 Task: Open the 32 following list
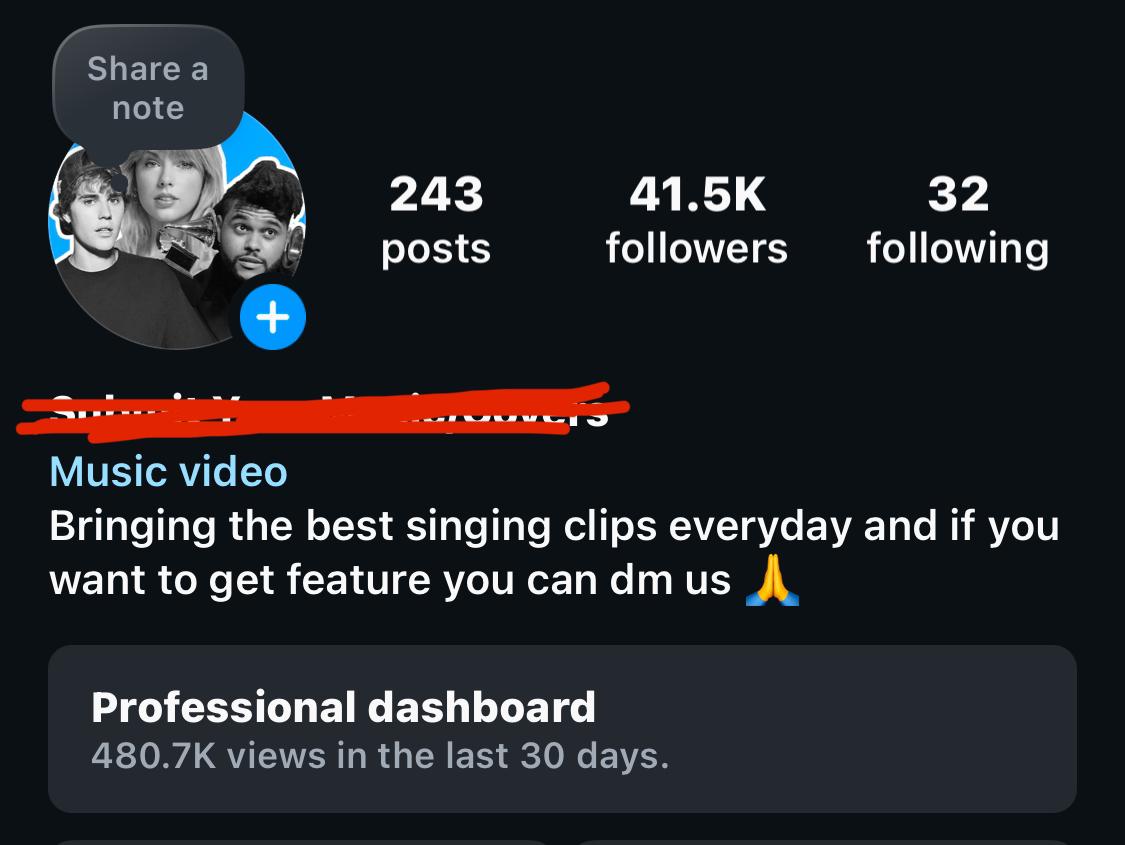click(957, 220)
